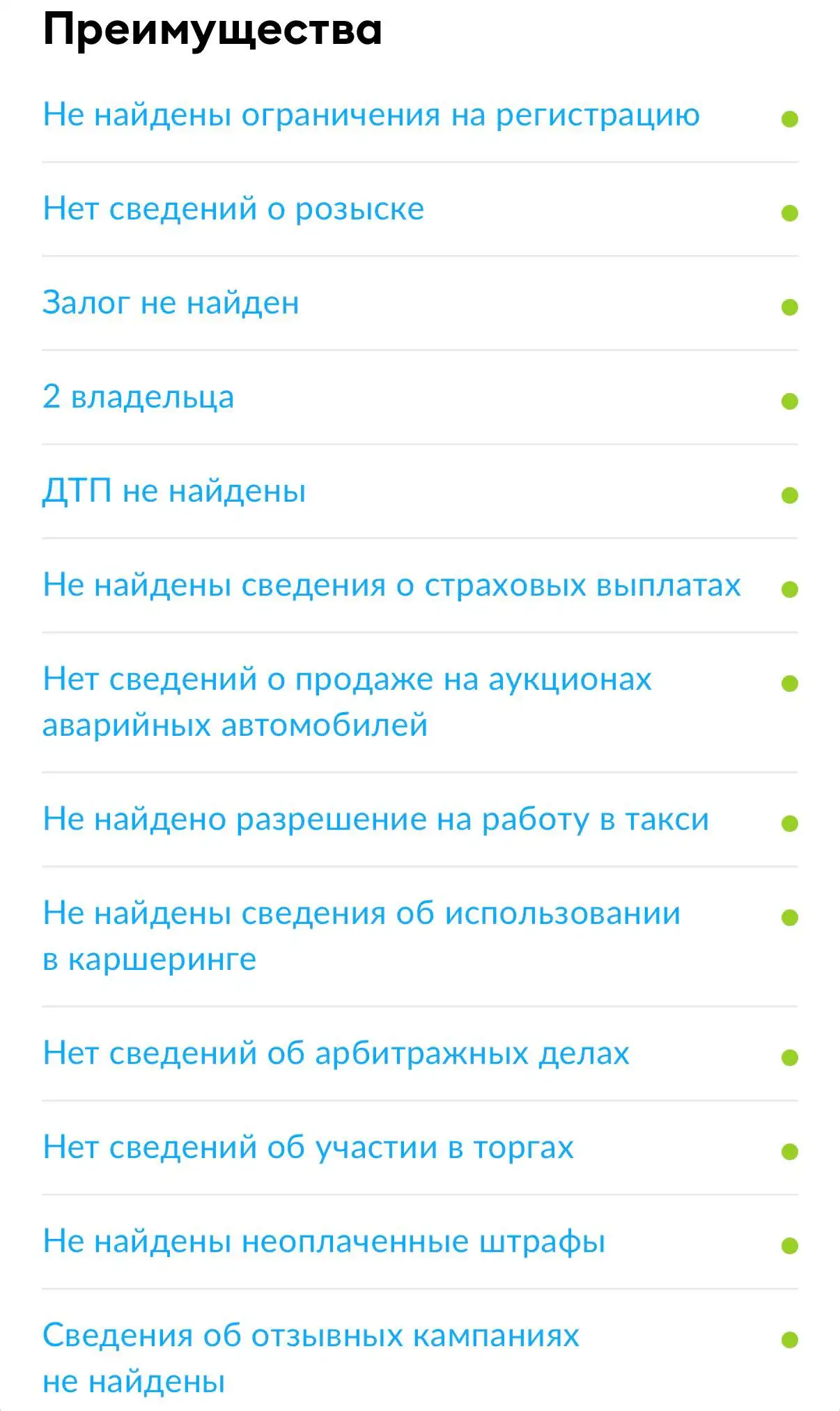Open 'Не найдены неоплаченные штрафы' link
This screenshot has width=840, height=1411.
(324, 1241)
